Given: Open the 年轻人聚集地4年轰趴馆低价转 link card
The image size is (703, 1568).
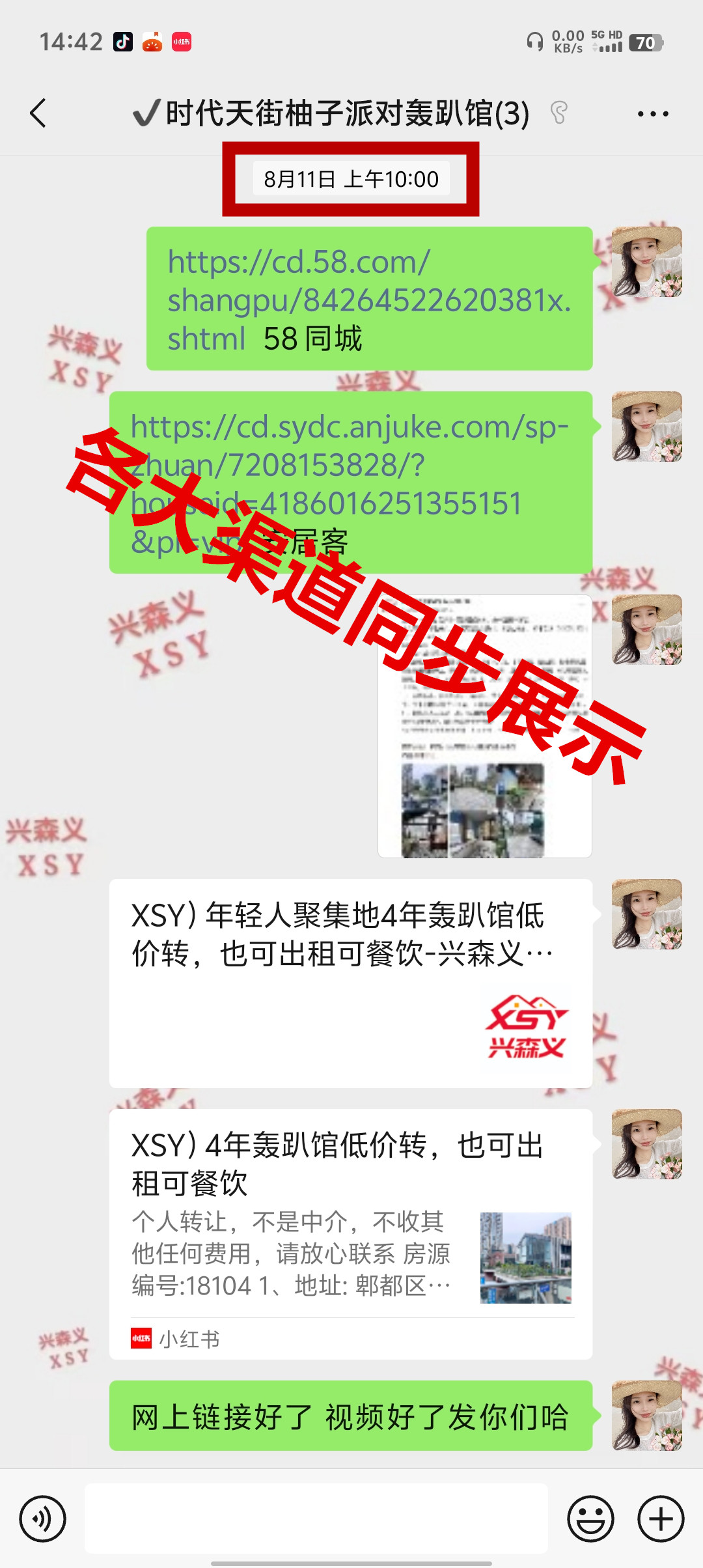Looking at the screenshot, I should click(350, 983).
